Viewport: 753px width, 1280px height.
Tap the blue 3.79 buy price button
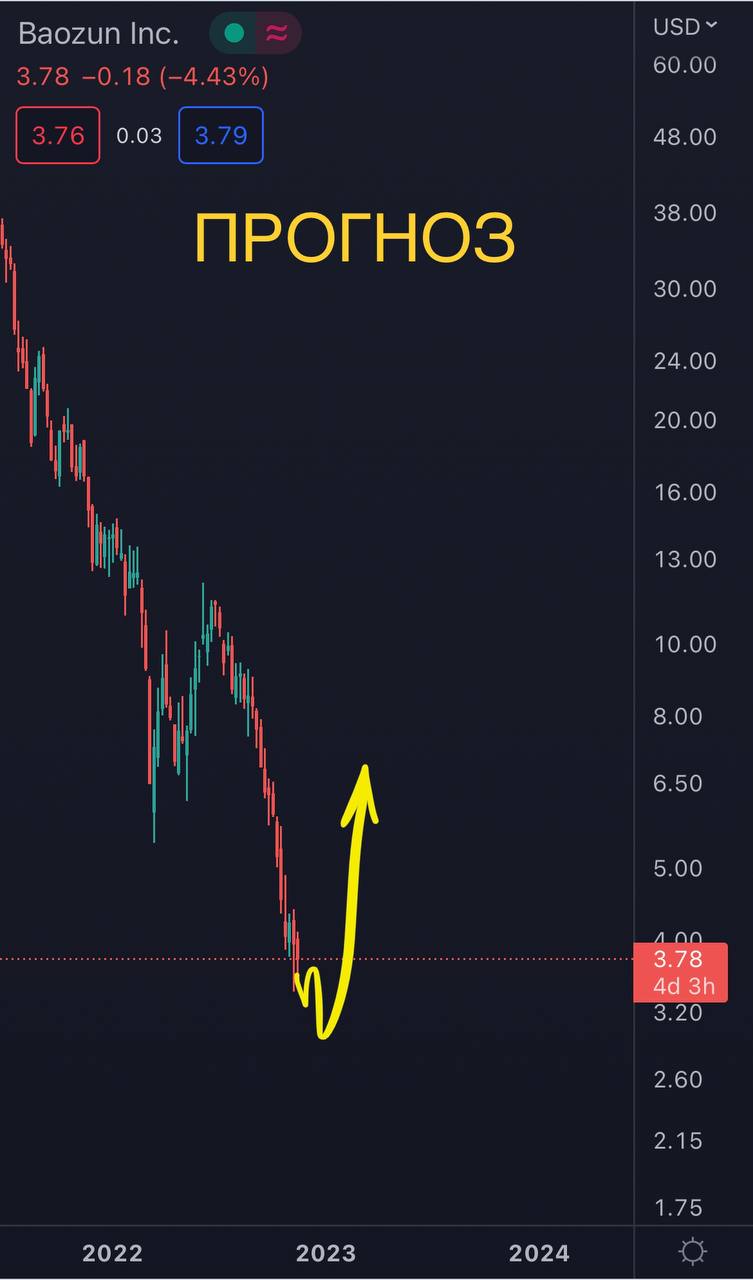click(x=221, y=135)
